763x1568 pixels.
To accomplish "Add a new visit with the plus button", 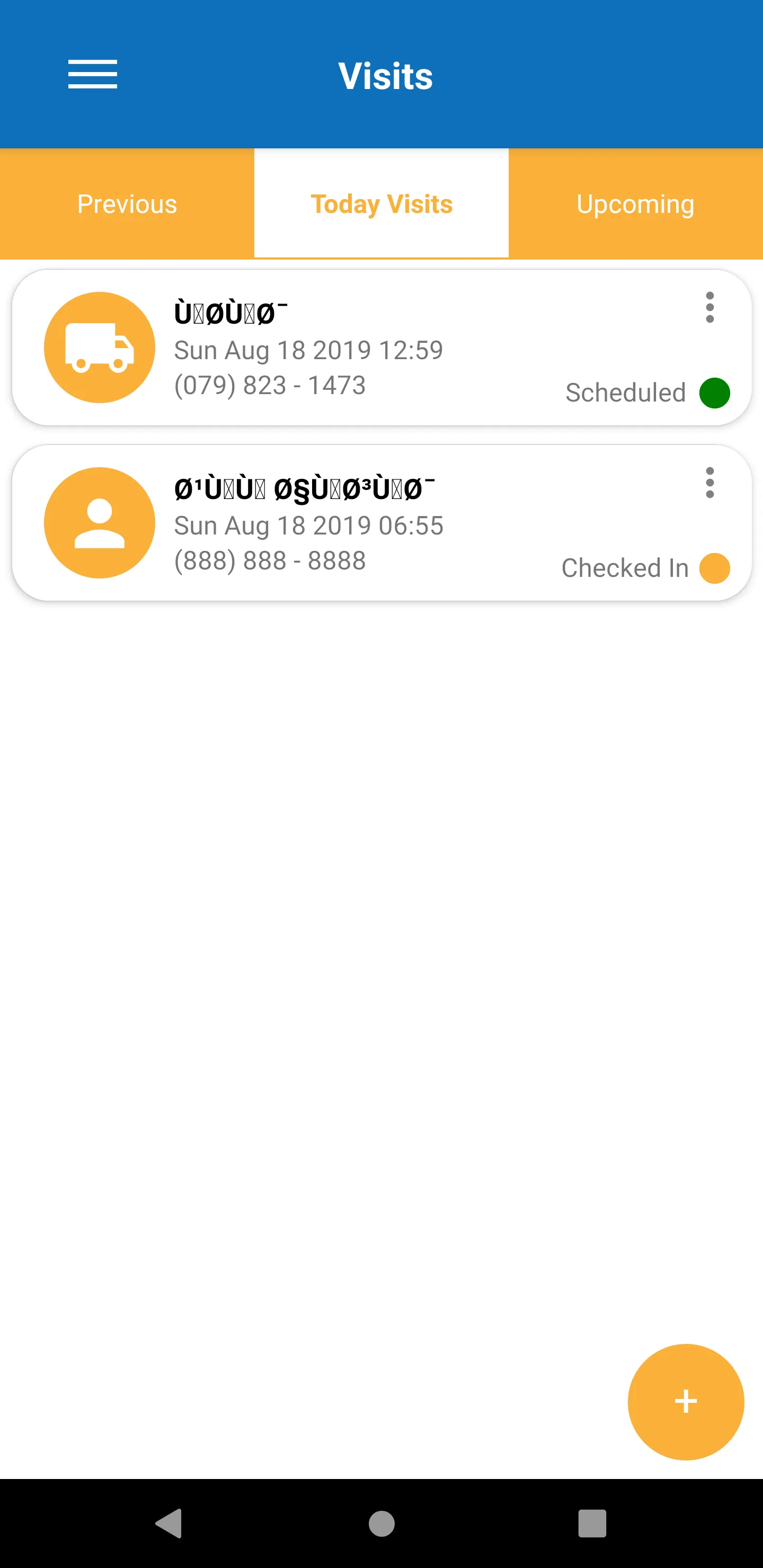I will point(686,1401).
